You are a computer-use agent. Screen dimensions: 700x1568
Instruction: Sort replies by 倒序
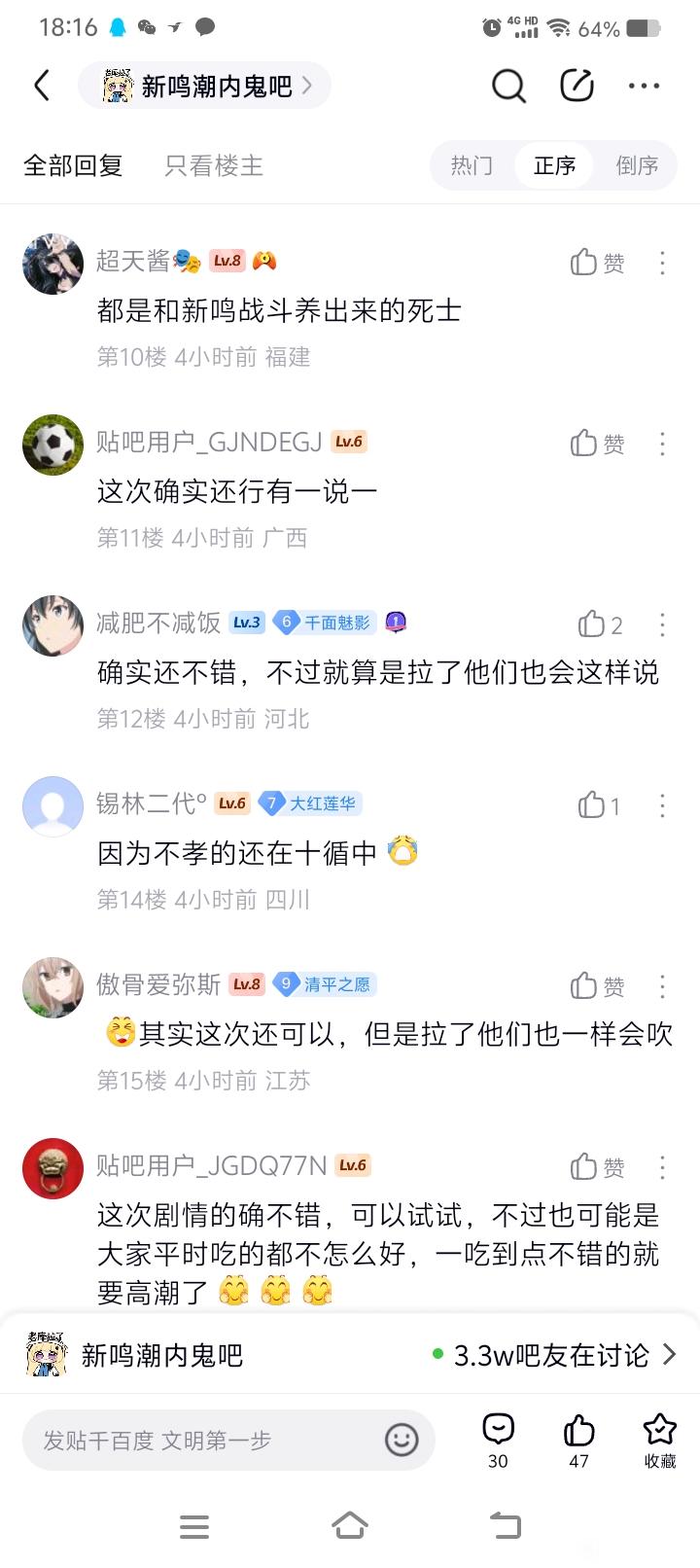coord(637,165)
